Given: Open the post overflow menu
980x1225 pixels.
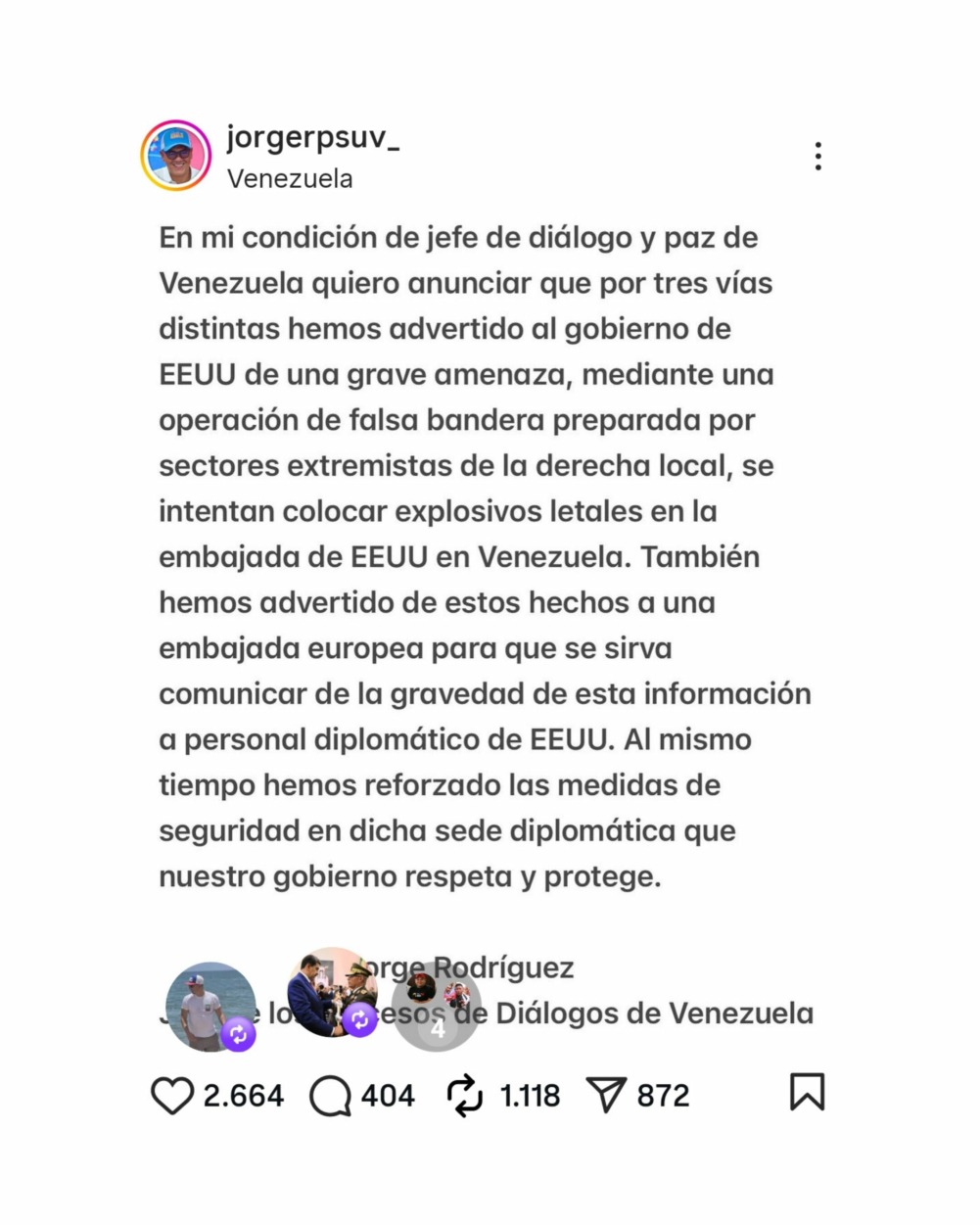Looking at the screenshot, I should 817,157.
